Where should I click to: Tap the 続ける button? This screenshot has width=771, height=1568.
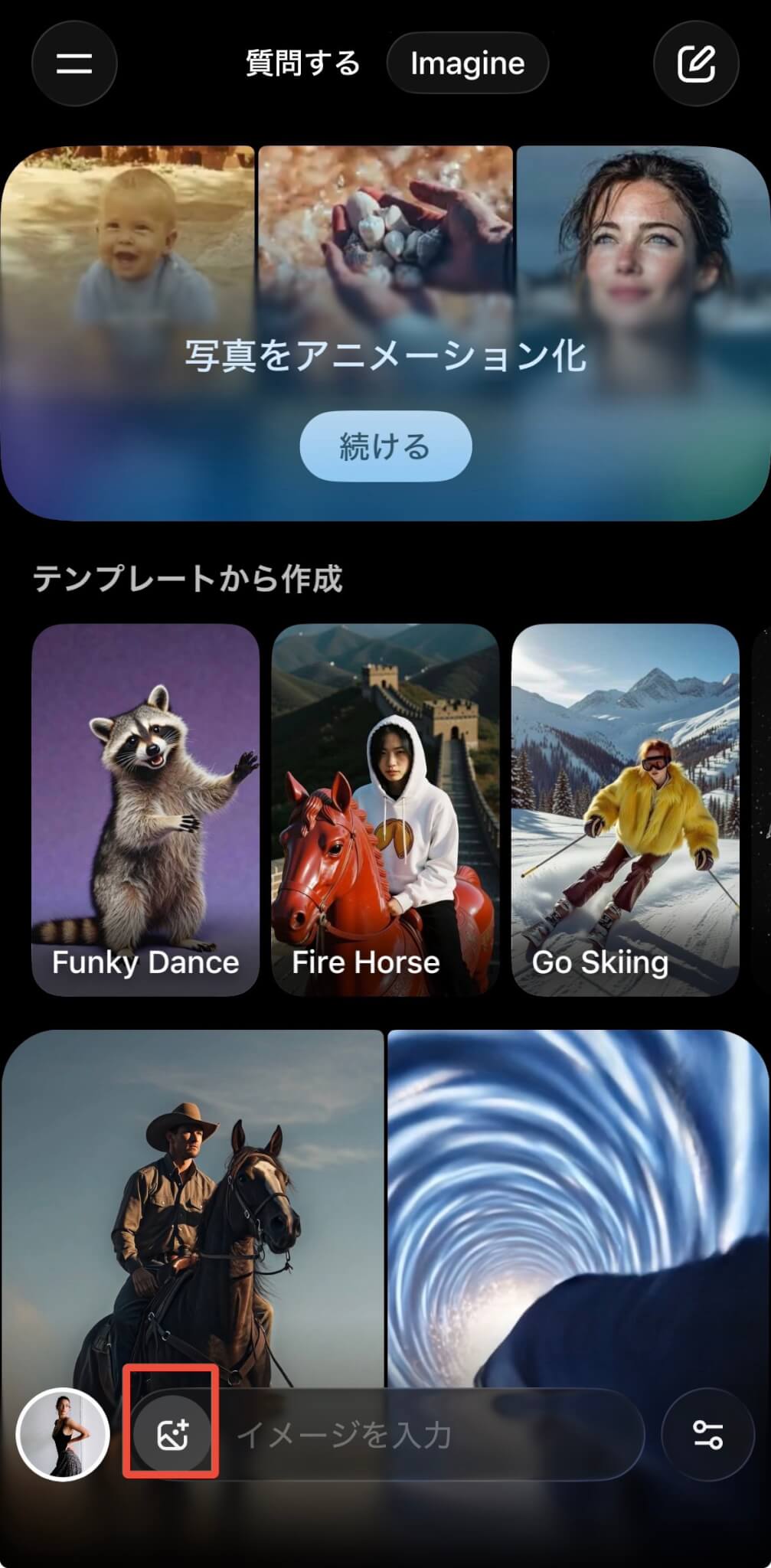tap(385, 446)
